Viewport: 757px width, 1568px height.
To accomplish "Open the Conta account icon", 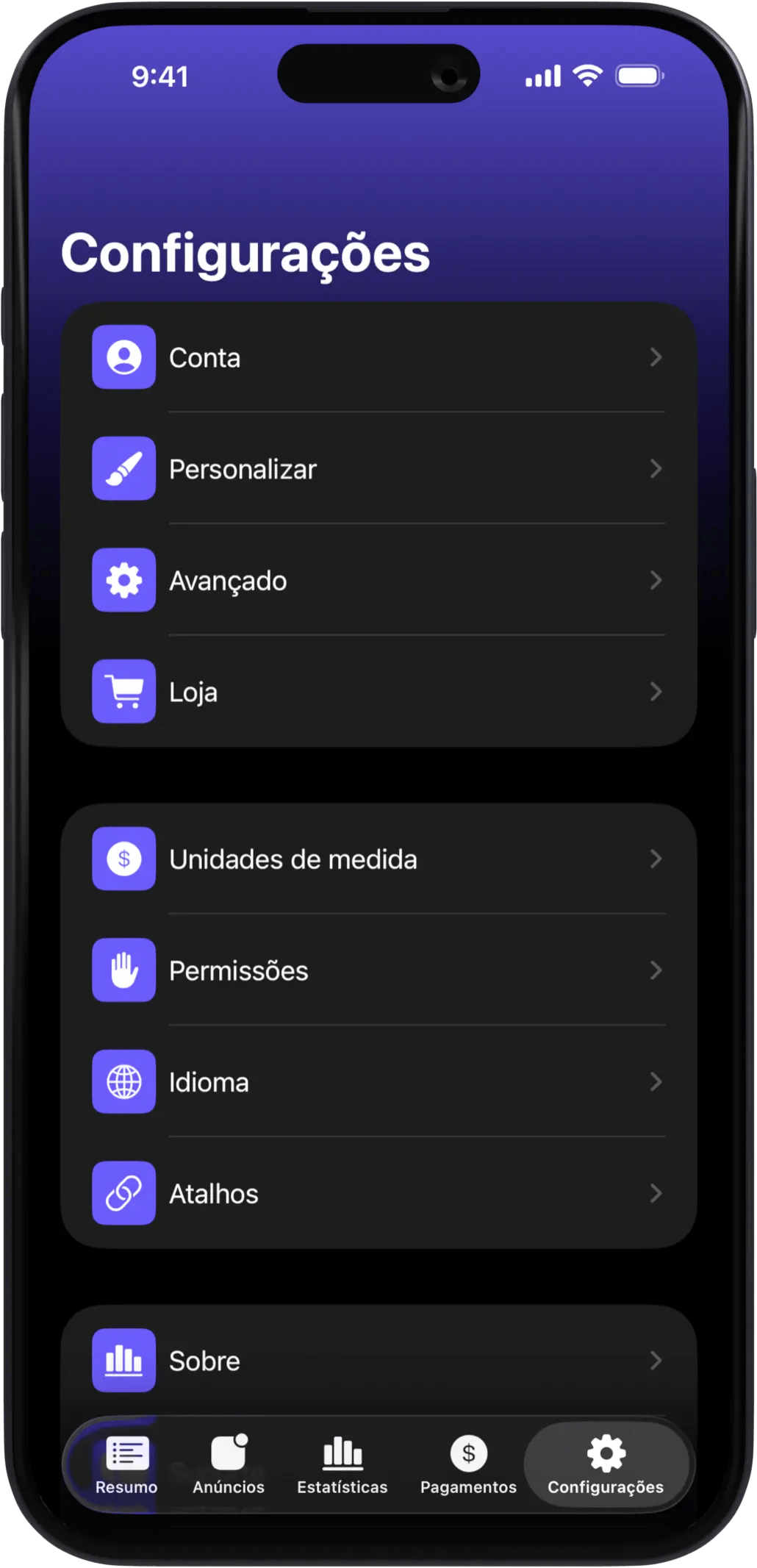I will click(x=123, y=358).
